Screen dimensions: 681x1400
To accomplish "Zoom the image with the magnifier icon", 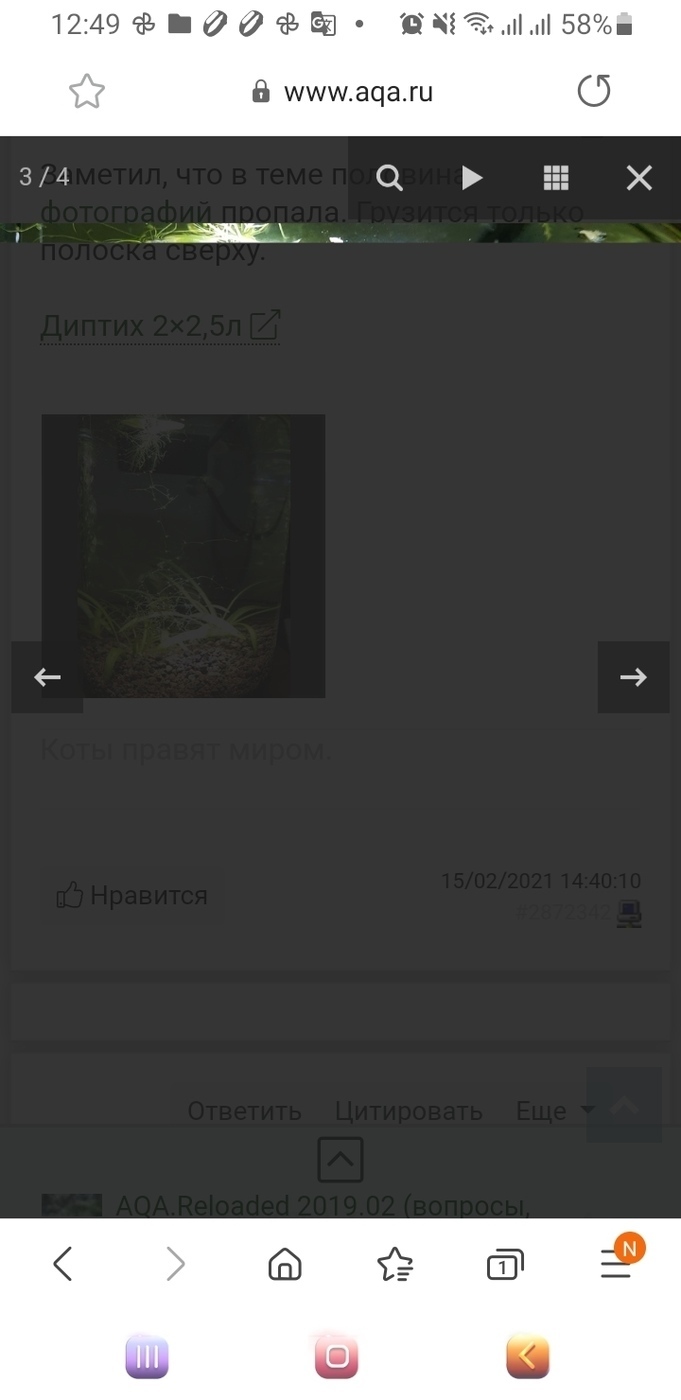I will (x=390, y=178).
